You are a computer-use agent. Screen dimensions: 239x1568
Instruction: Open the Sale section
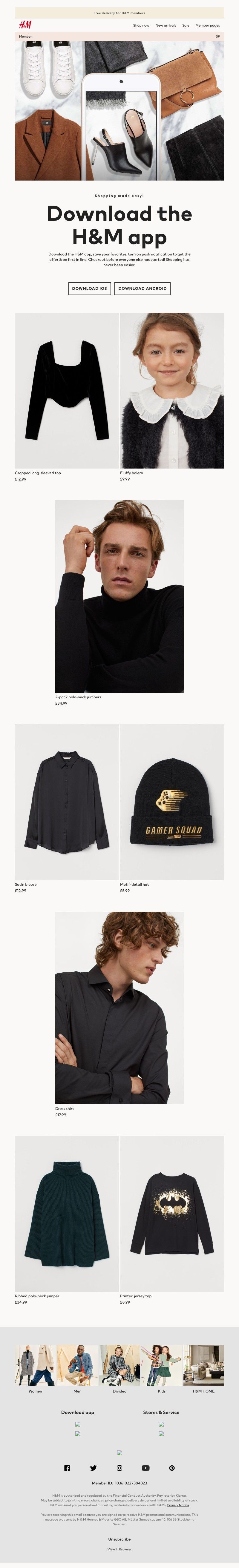(185, 26)
